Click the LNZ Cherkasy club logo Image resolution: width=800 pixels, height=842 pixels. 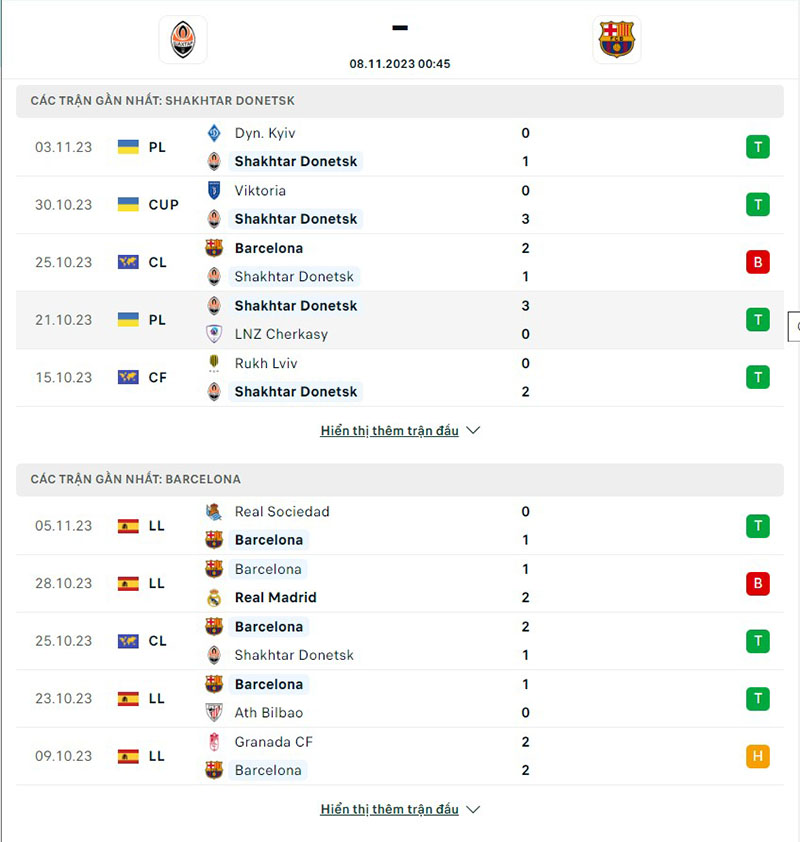point(213,334)
